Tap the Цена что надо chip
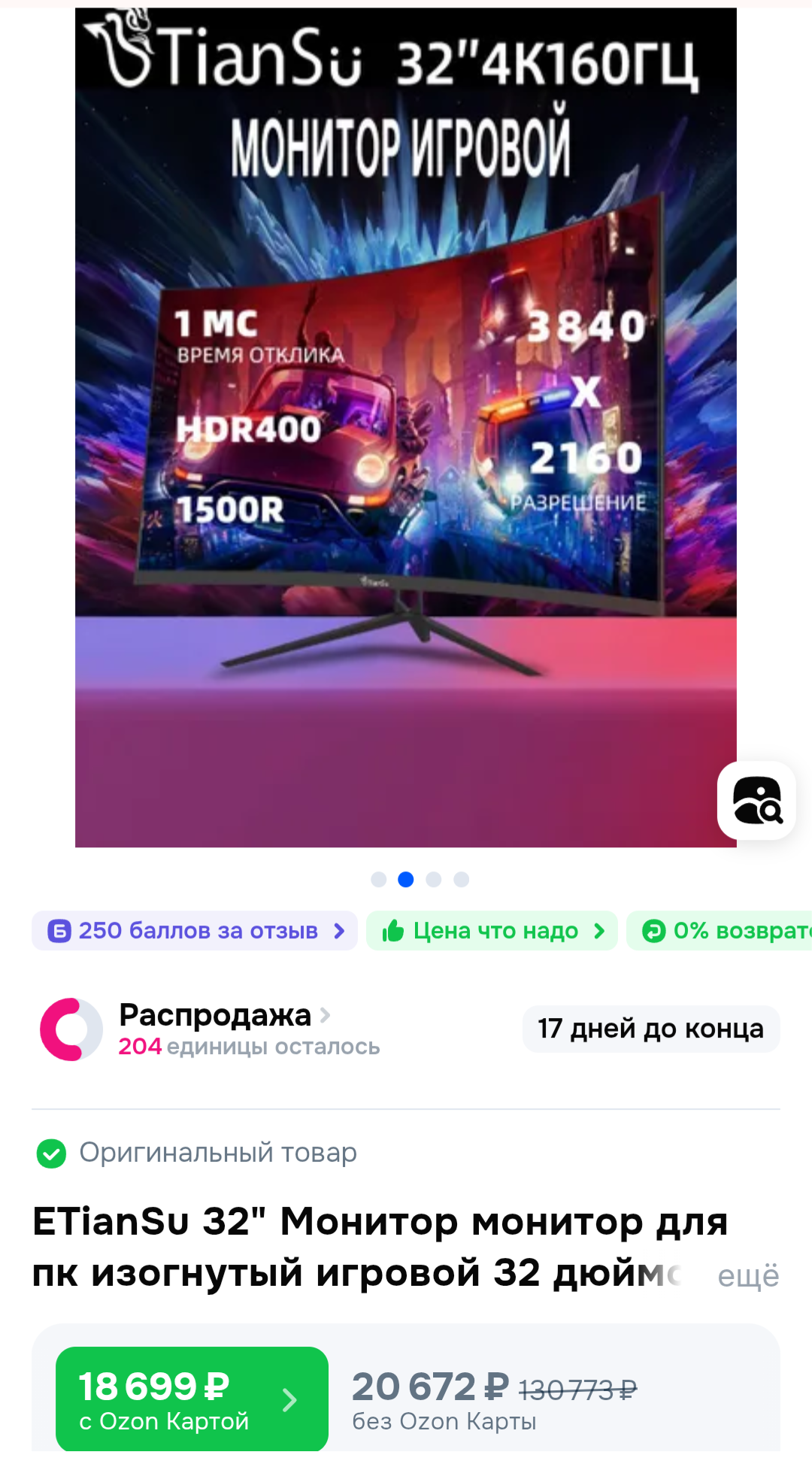Viewport: 812px width, 1467px height. tap(492, 931)
